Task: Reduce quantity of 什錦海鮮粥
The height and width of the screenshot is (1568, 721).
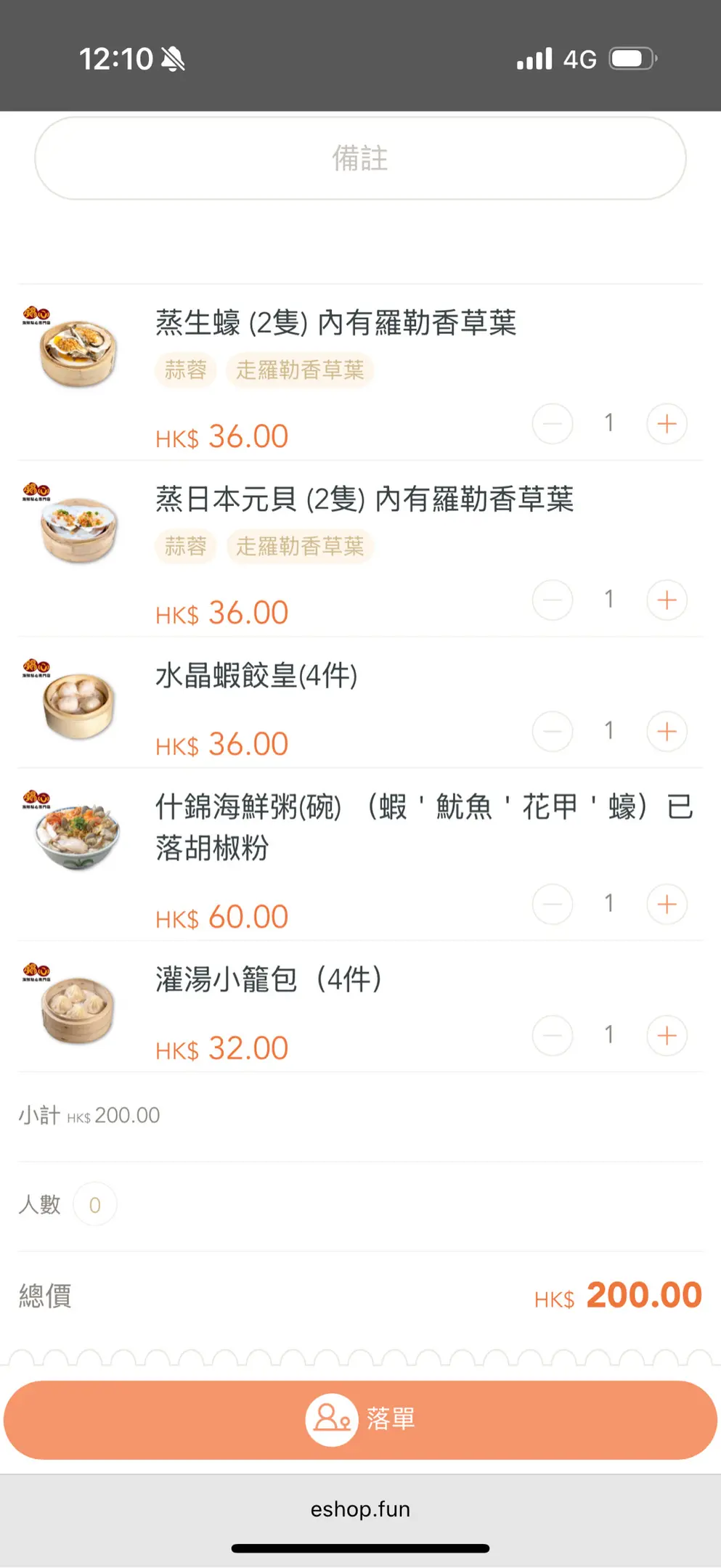Action: [553, 904]
